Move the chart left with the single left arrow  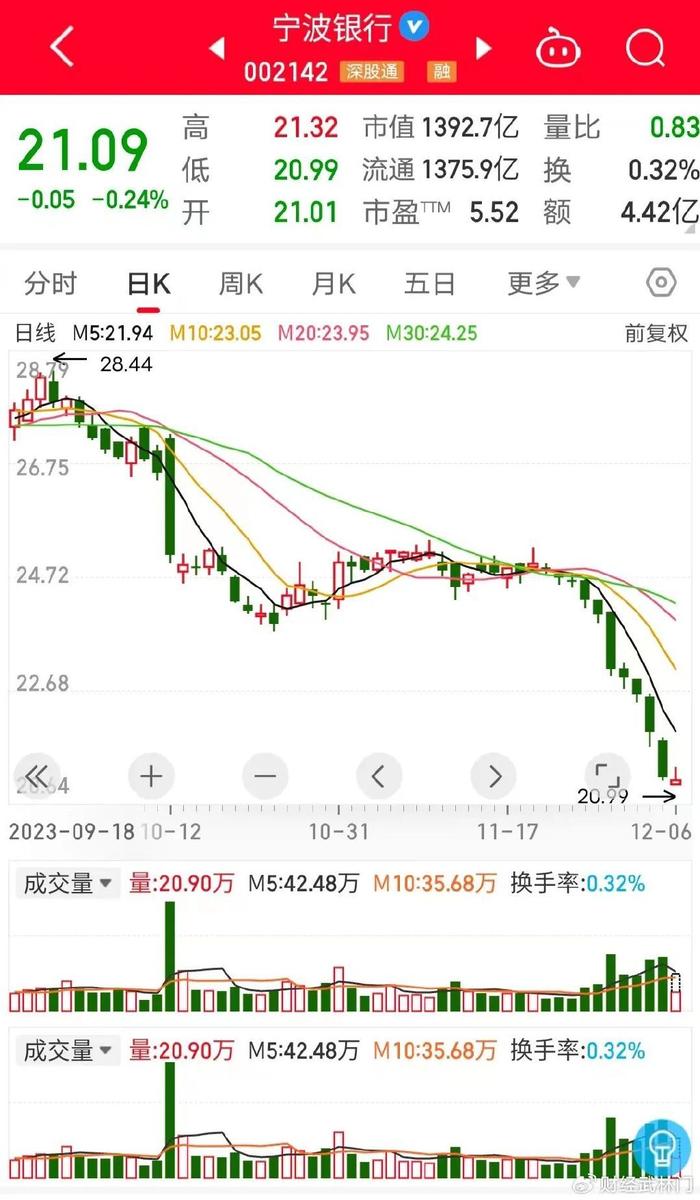point(380,775)
